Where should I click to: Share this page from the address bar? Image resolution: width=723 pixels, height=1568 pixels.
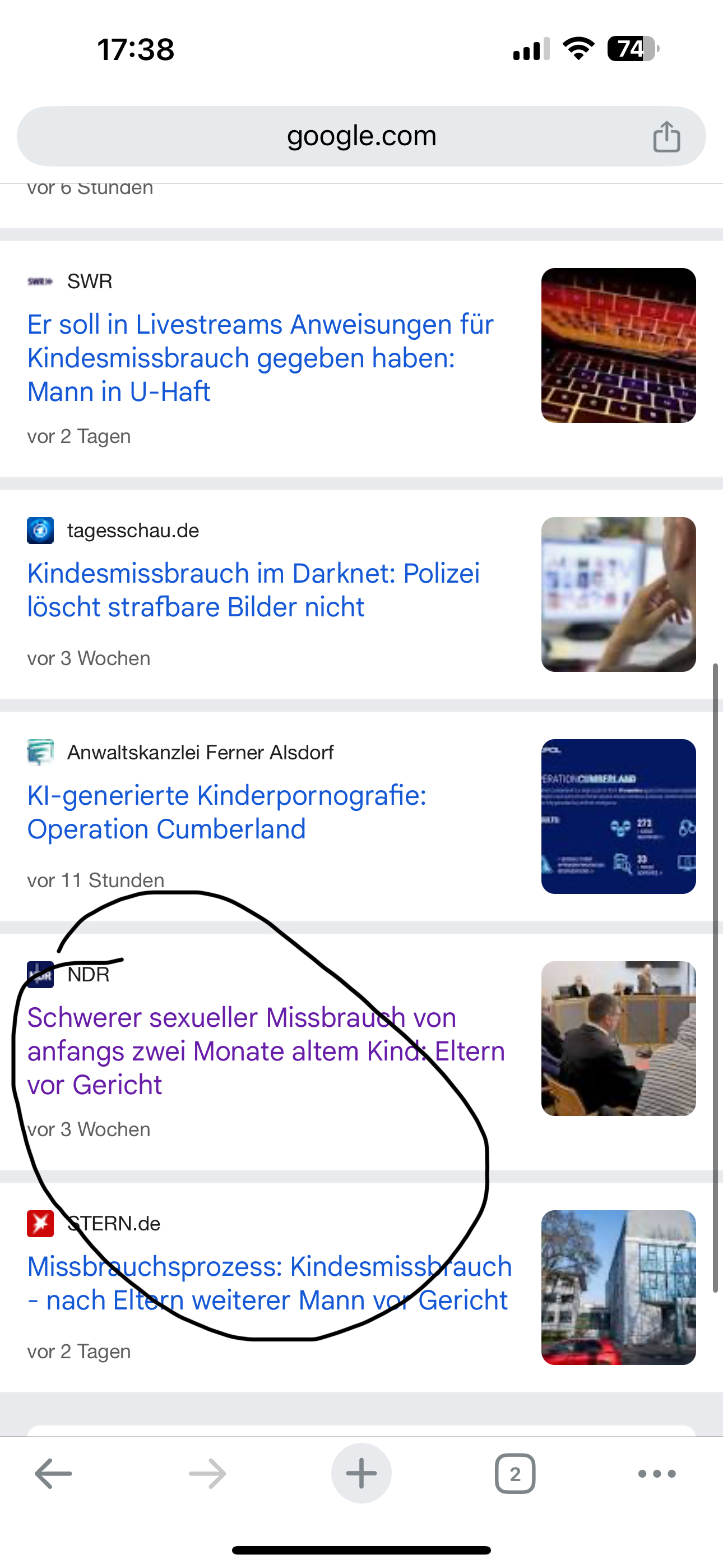tap(666, 136)
